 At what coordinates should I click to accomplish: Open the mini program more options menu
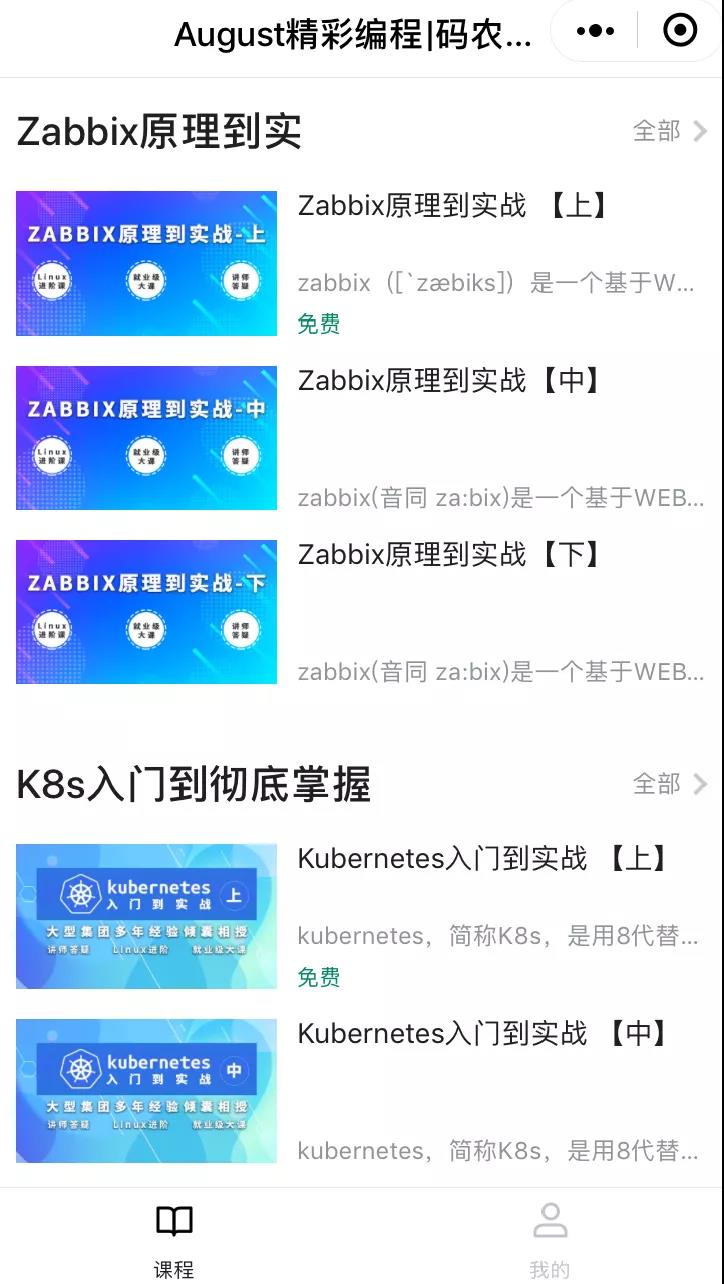click(596, 31)
